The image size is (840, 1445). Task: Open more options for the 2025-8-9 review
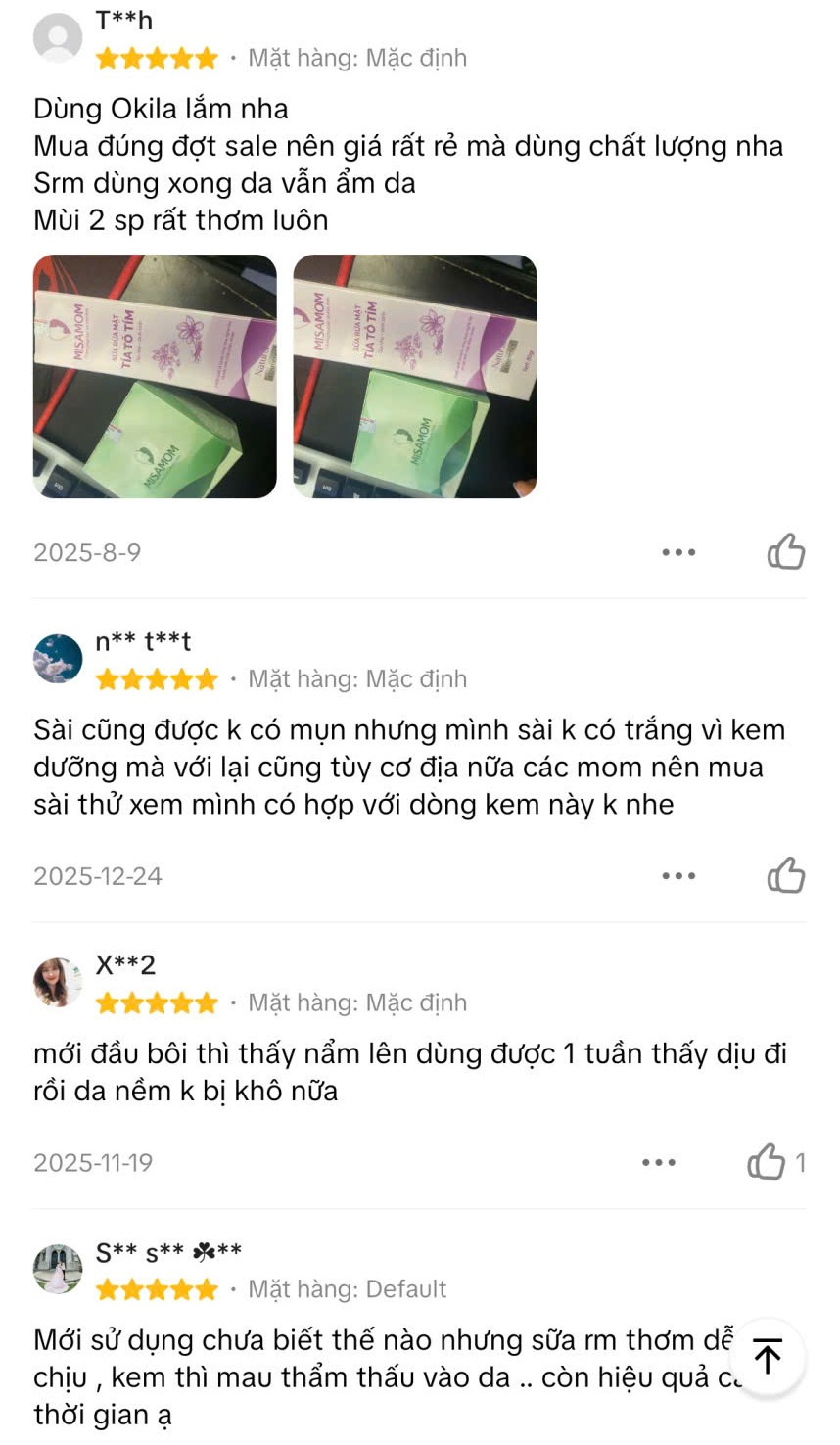[x=678, y=552]
